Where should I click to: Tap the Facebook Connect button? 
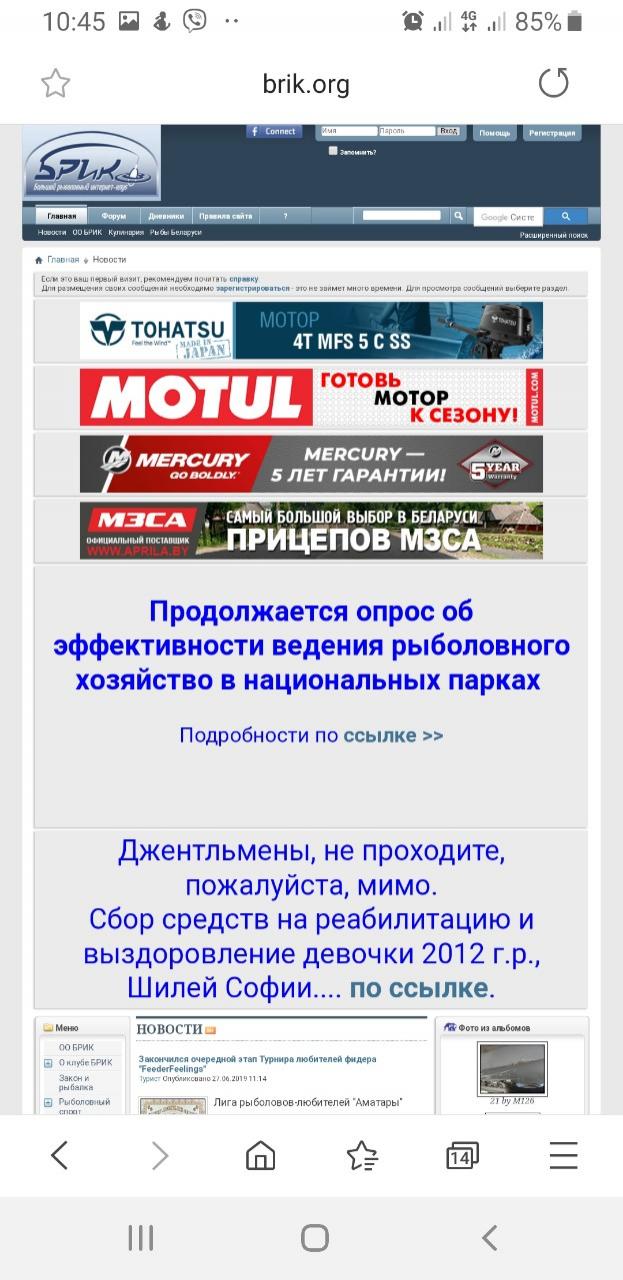[274, 132]
